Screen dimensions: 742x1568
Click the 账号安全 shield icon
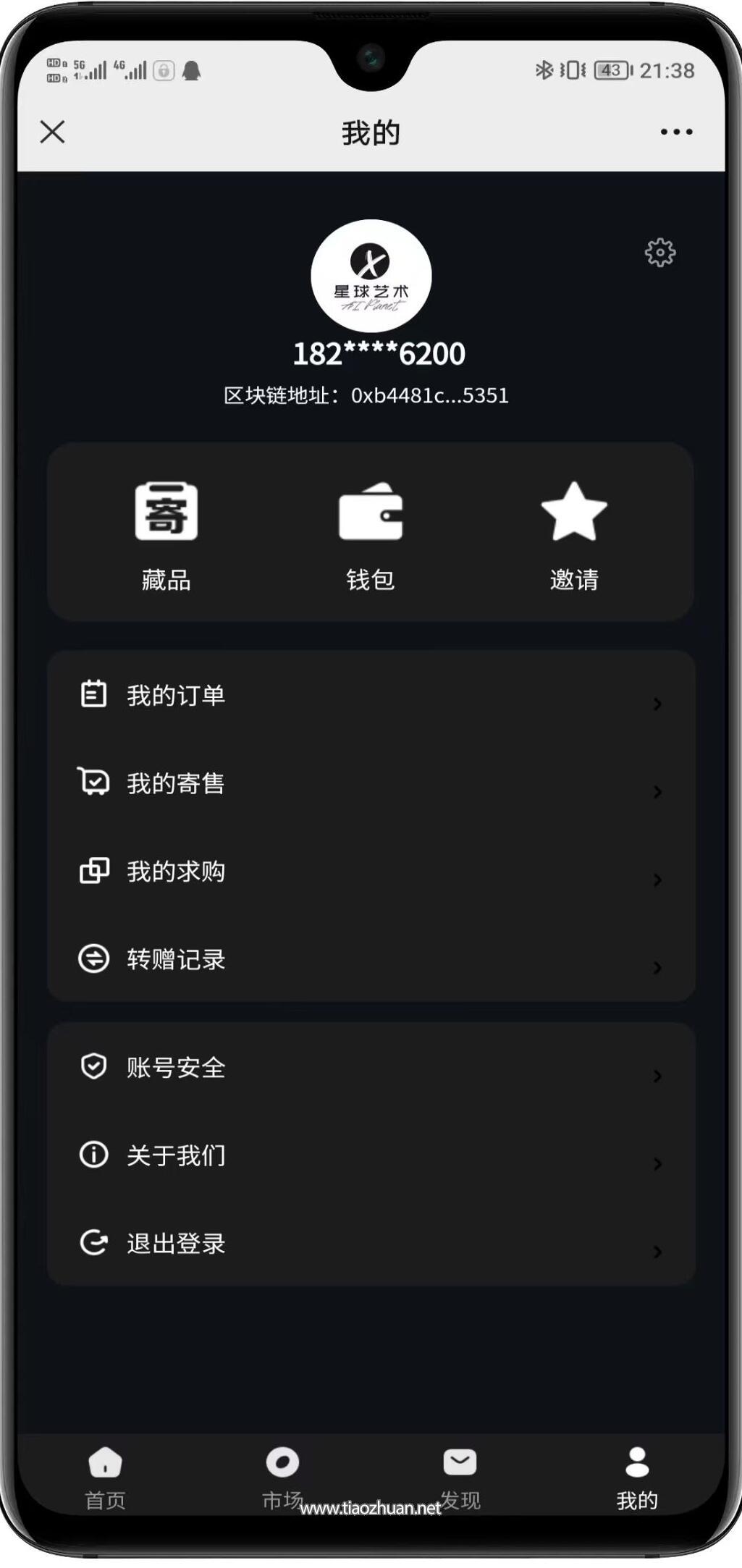93,1067
